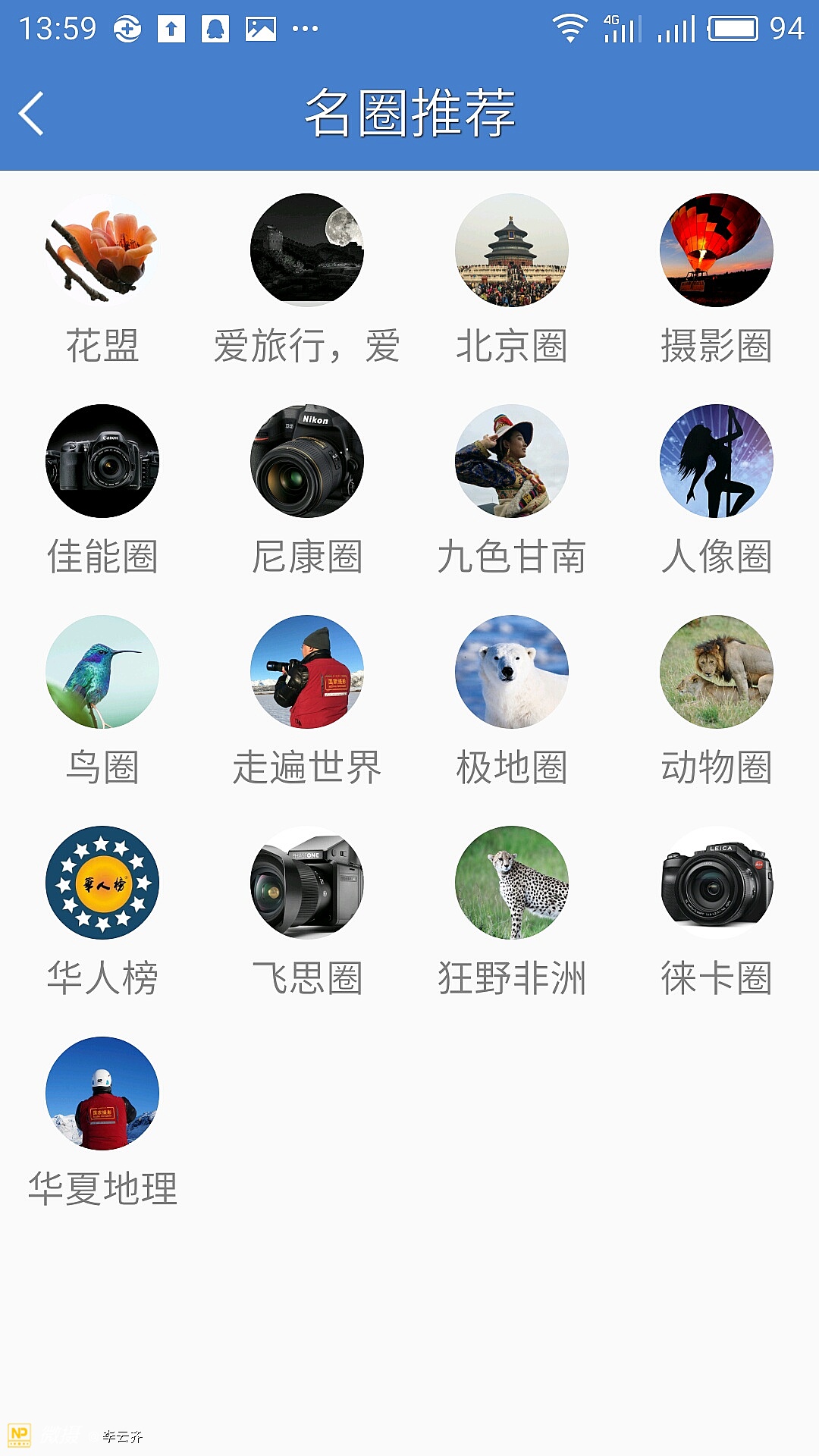Tap the 华人榜 circle
This screenshot has width=819, height=1456.
click(x=102, y=883)
